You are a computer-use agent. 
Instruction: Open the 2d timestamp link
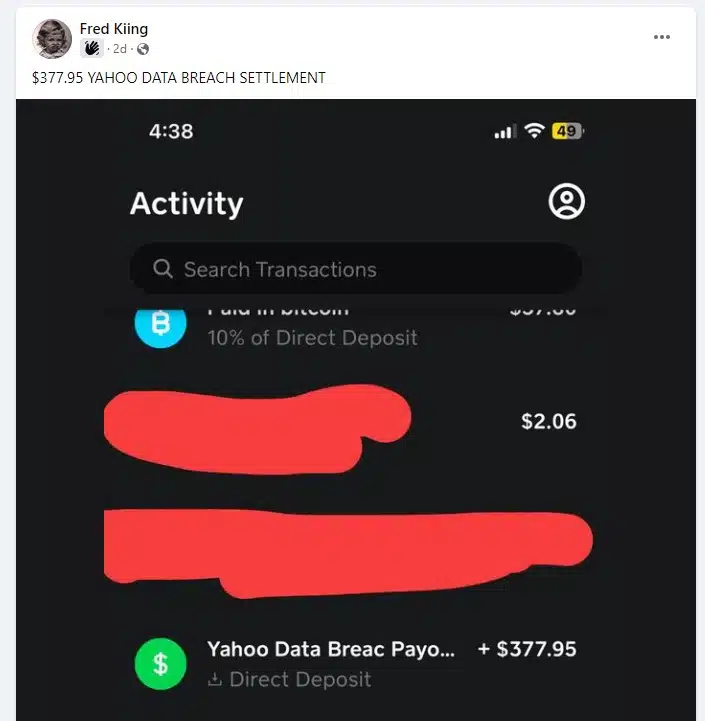pyautogui.click(x=120, y=49)
